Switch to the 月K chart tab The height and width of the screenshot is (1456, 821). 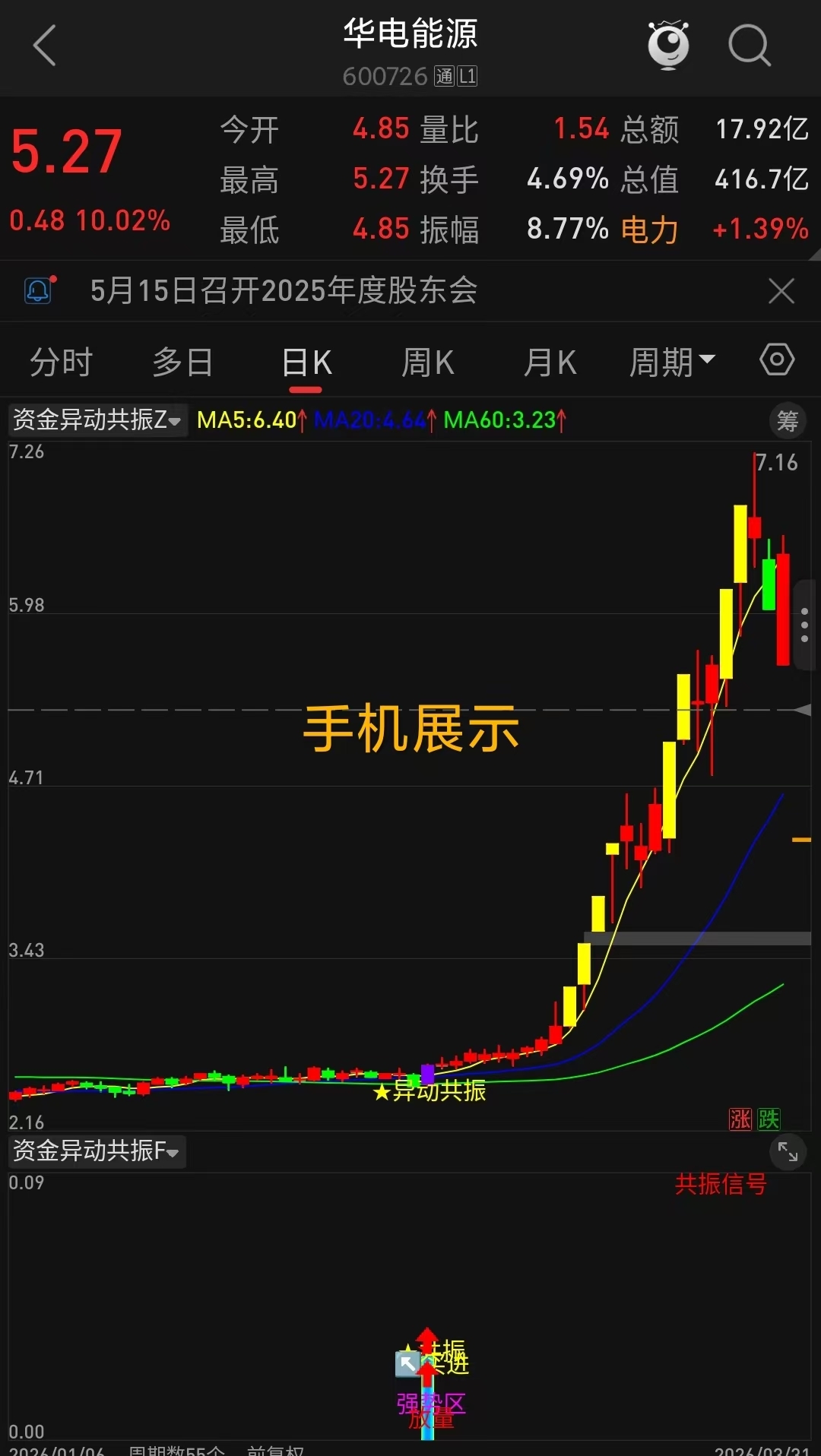pyautogui.click(x=550, y=362)
